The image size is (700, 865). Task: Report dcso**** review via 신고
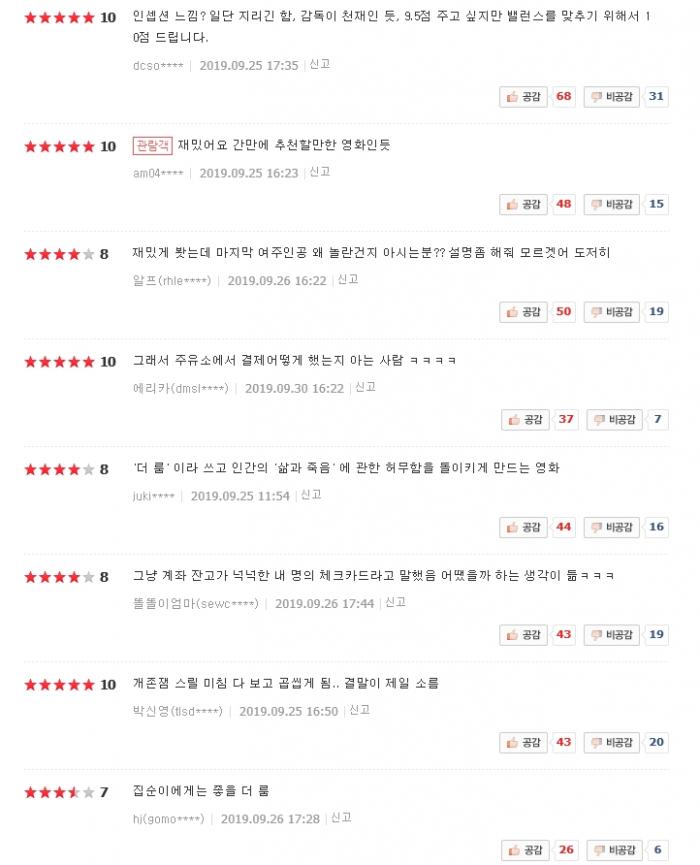point(320,64)
